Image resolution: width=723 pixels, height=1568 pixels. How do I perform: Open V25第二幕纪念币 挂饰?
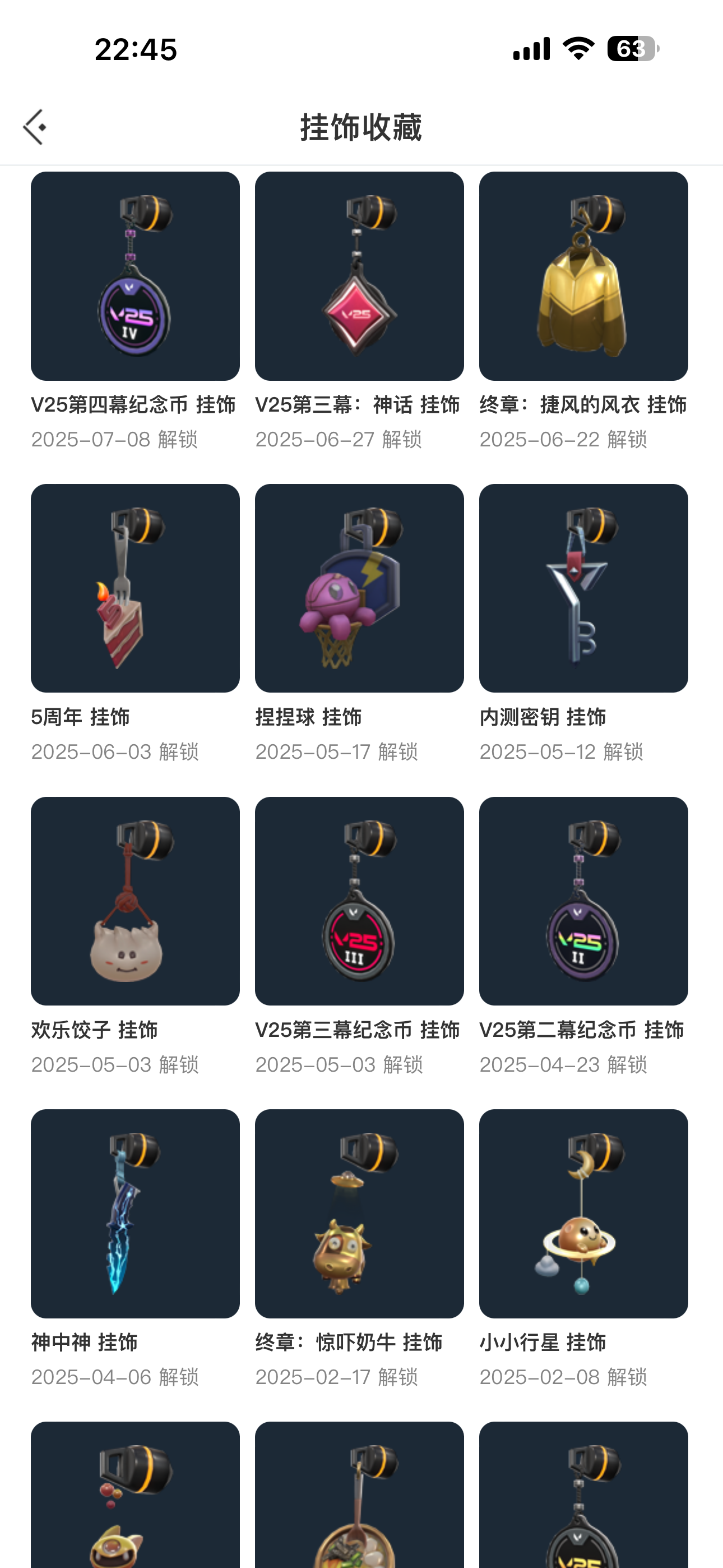pyautogui.click(x=583, y=901)
